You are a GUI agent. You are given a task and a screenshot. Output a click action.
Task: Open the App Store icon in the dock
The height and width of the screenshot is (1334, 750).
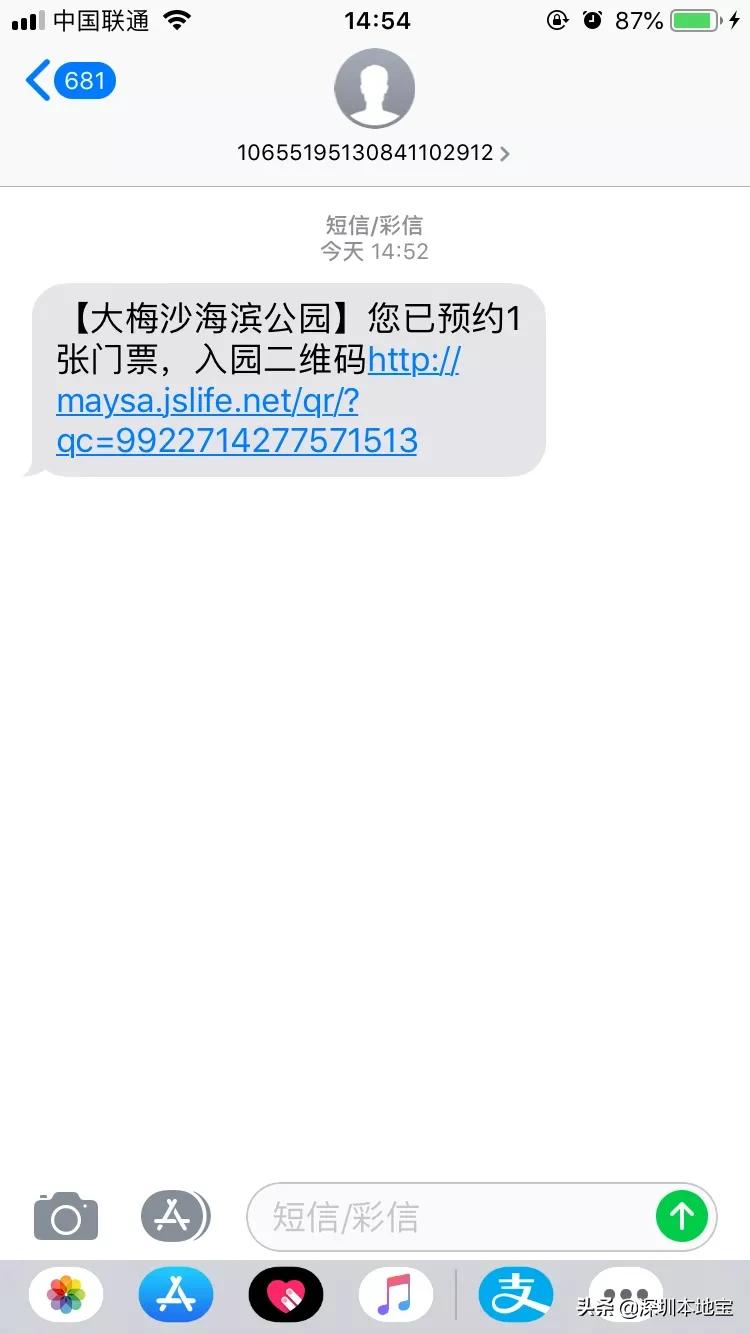pyautogui.click(x=175, y=1294)
